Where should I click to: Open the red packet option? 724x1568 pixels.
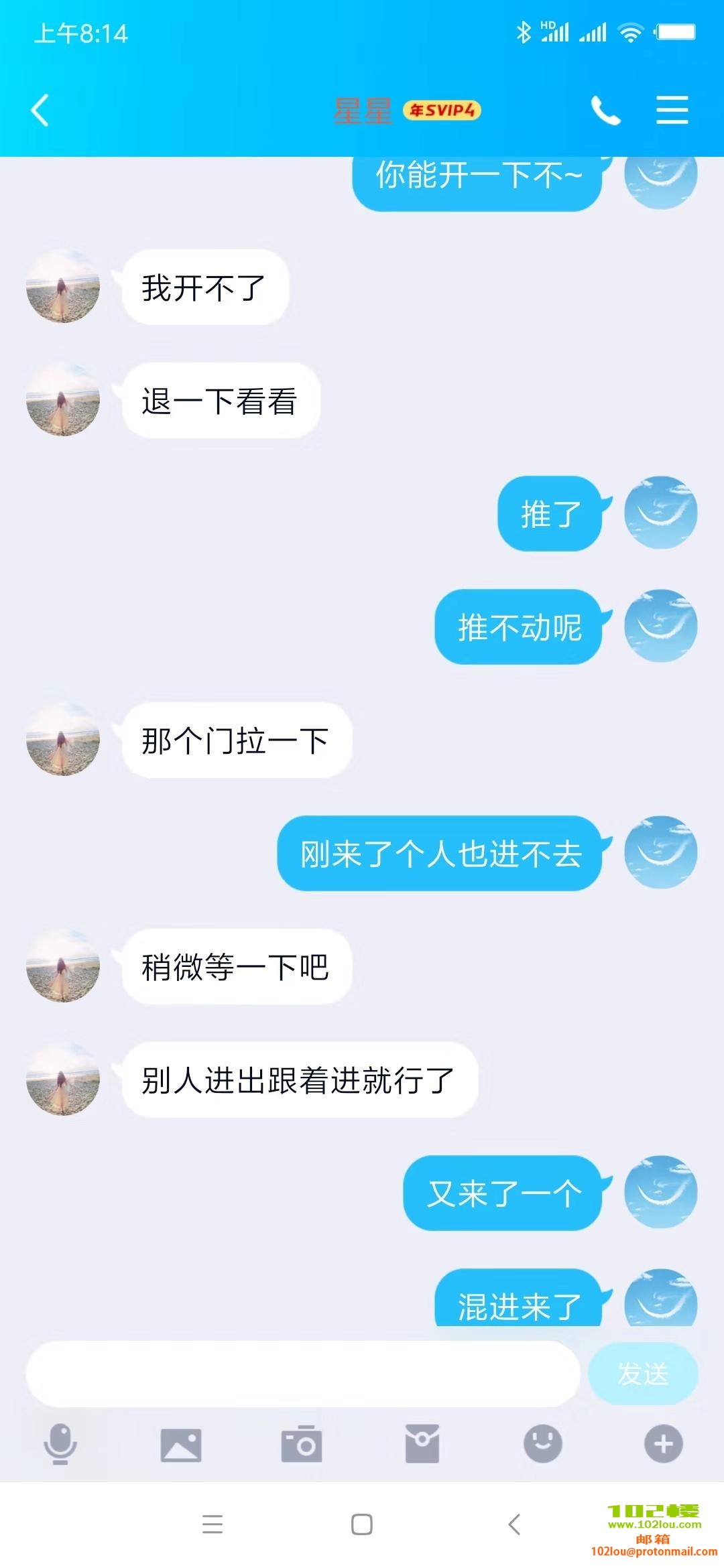[422, 1444]
